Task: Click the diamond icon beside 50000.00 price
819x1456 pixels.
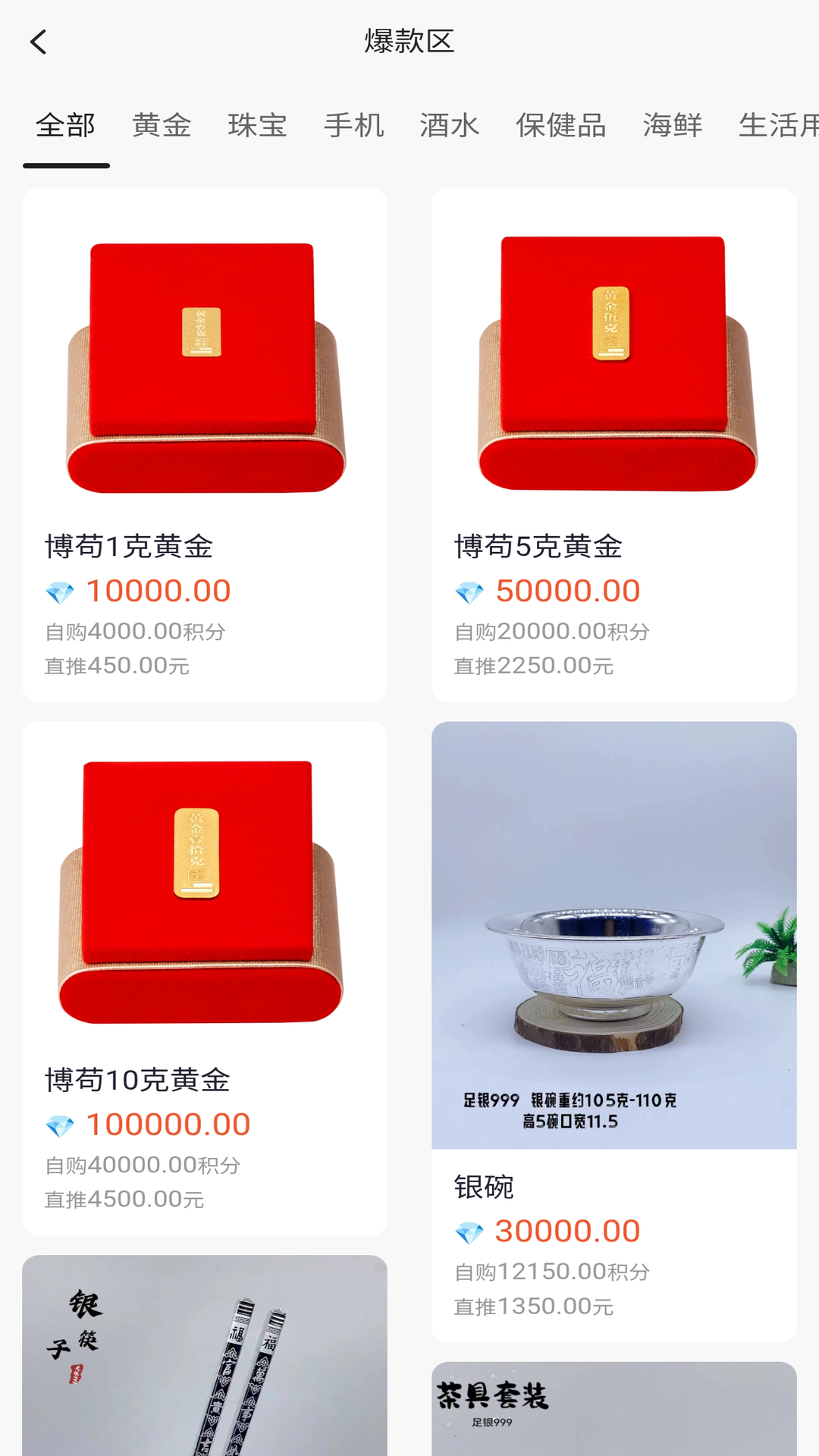Action: click(470, 590)
